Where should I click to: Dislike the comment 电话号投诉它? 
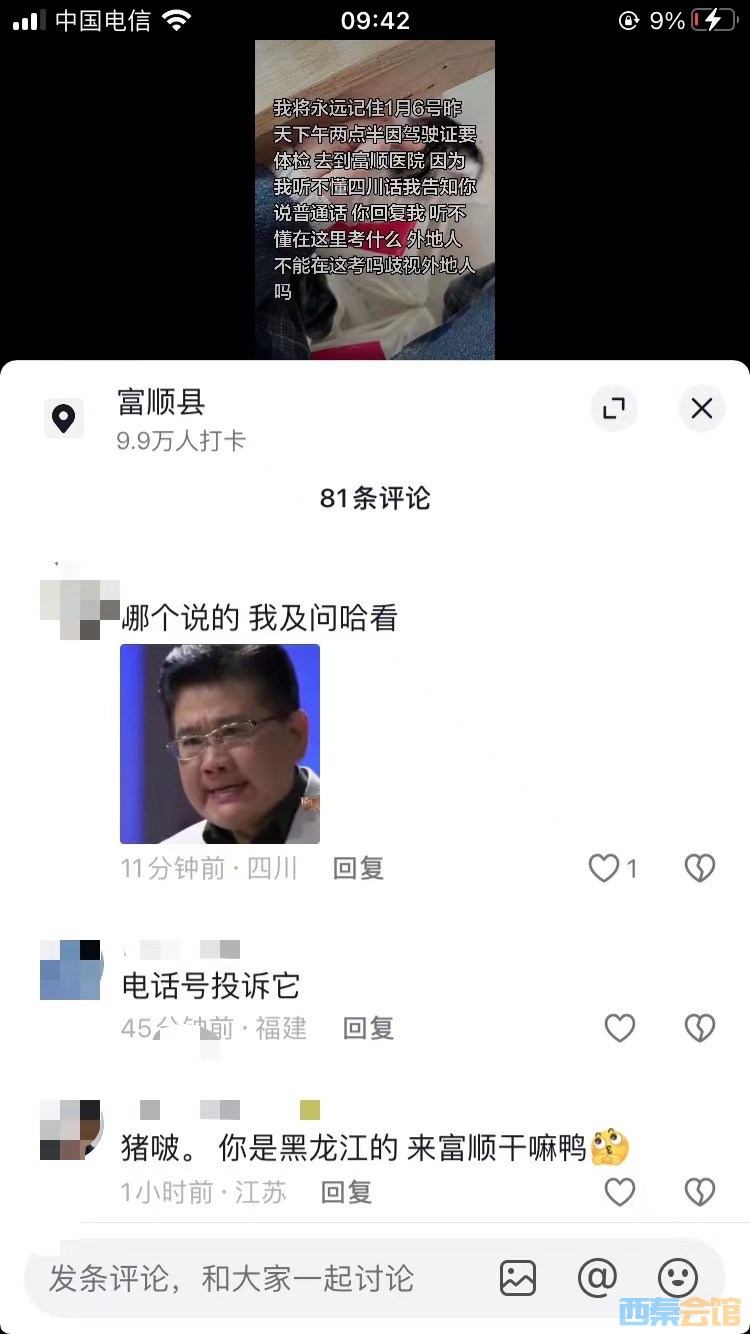(x=699, y=1028)
